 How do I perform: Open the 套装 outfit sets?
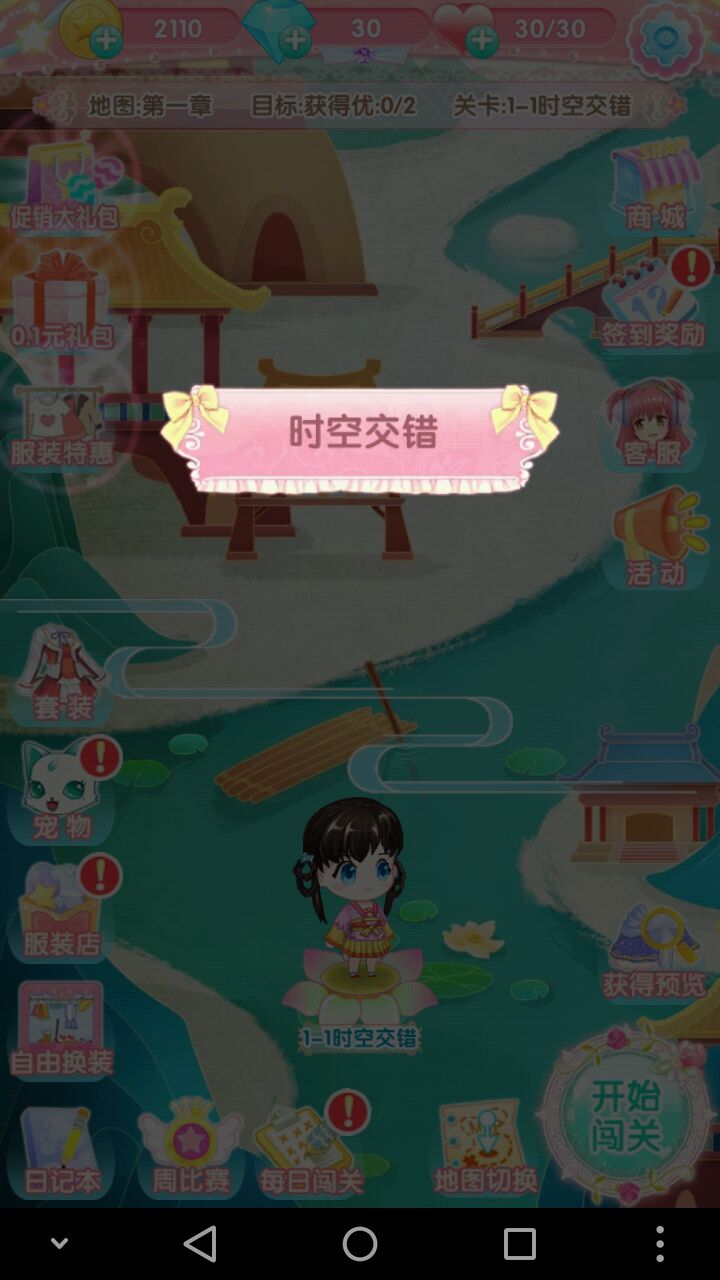click(62, 675)
